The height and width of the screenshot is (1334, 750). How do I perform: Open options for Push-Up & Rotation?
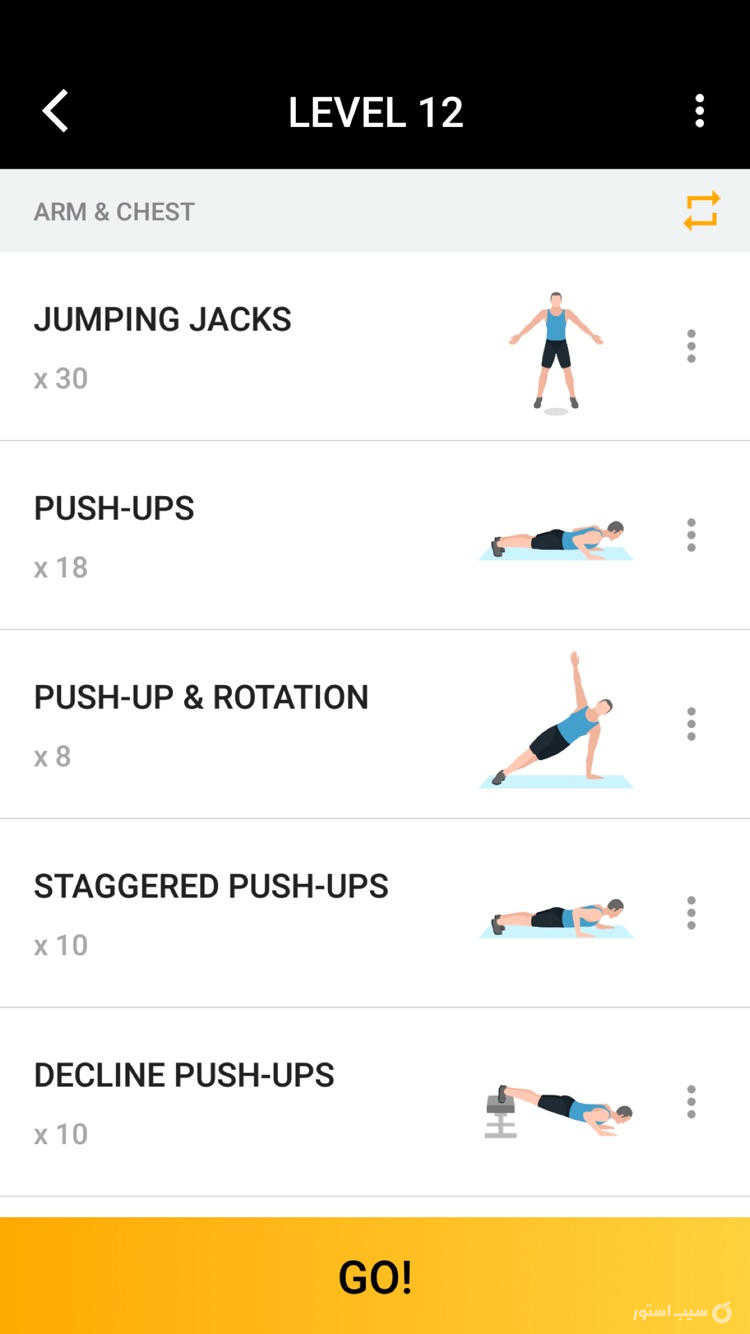click(x=691, y=723)
